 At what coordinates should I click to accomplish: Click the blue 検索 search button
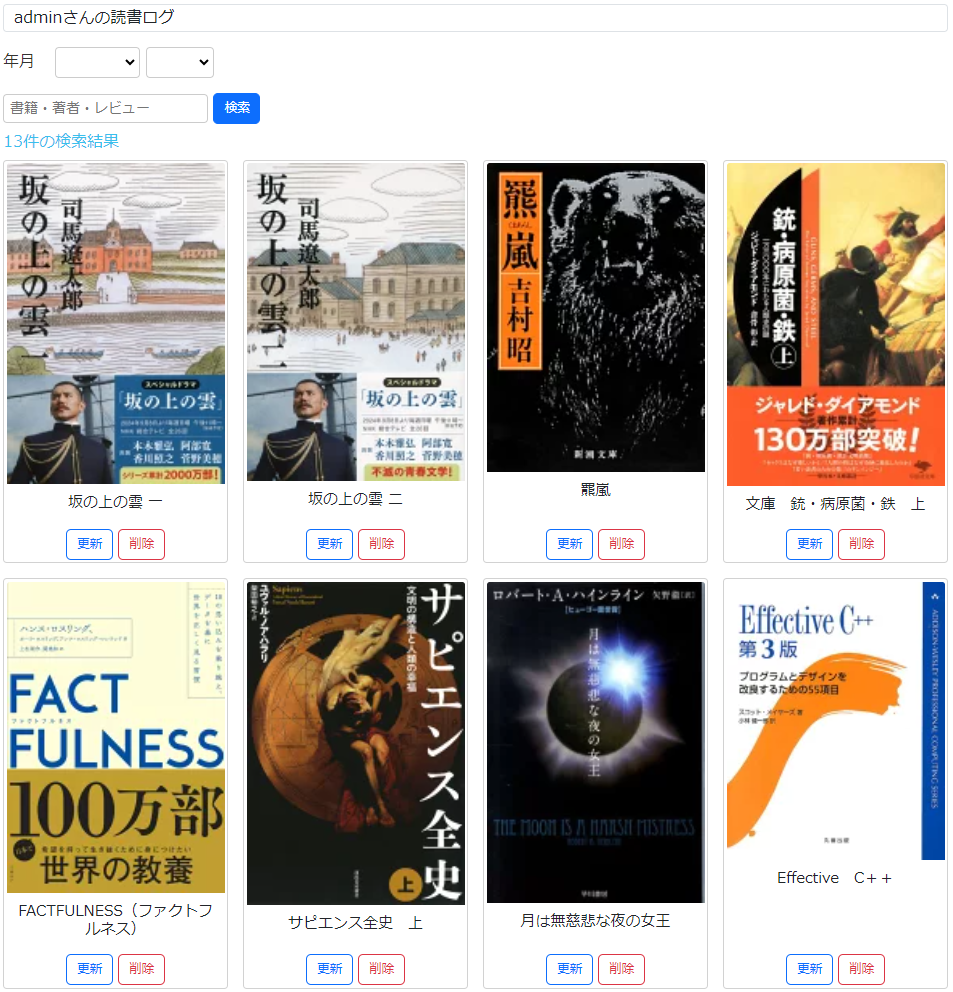[236, 108]
